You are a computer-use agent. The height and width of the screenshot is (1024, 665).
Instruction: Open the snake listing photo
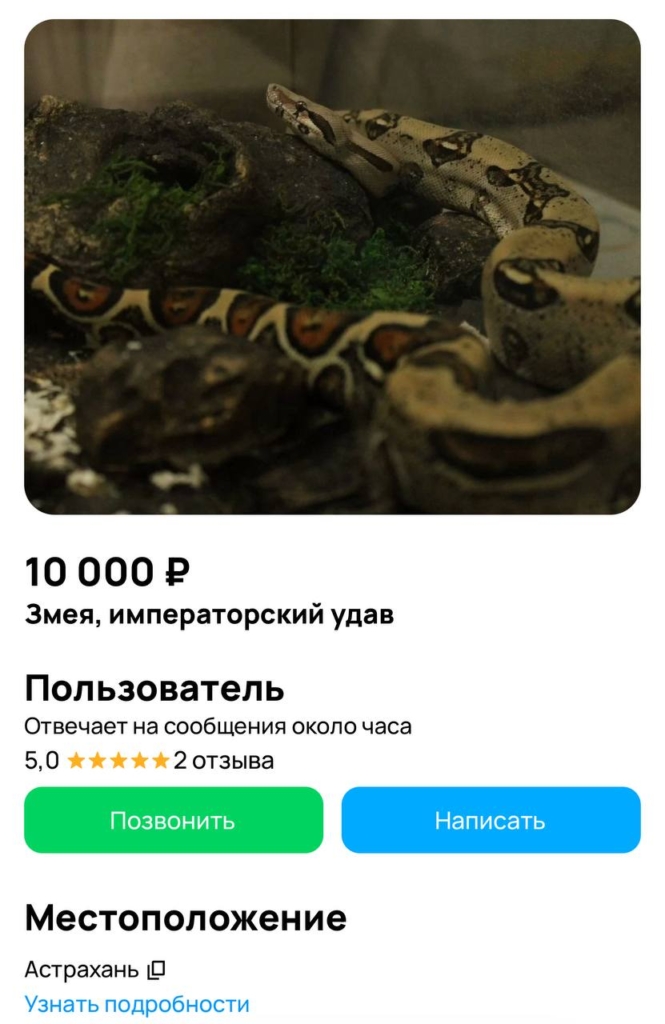pyautogui.click(x=332, y=266)
